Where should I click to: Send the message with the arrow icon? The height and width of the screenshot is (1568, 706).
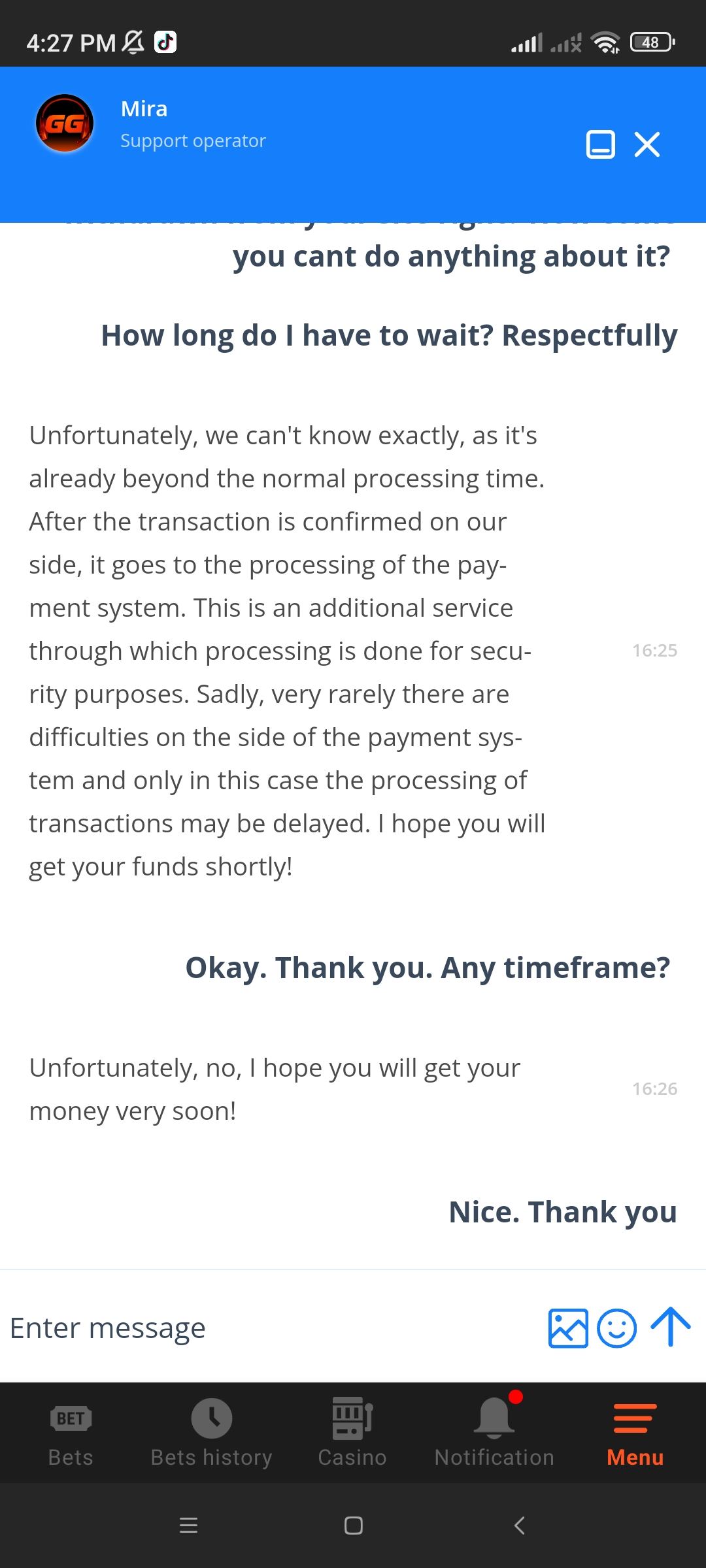[671, 1327]
